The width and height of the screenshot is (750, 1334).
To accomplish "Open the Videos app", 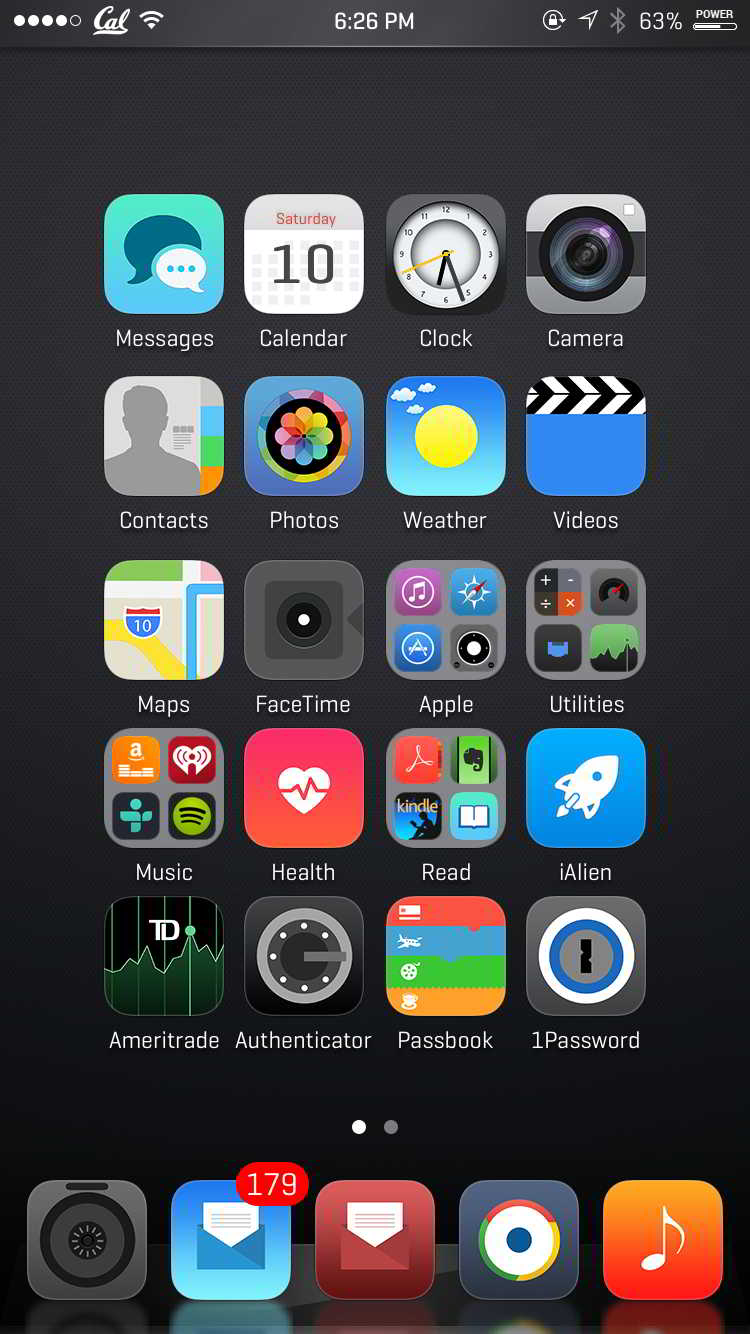I will tap(586, 436).
